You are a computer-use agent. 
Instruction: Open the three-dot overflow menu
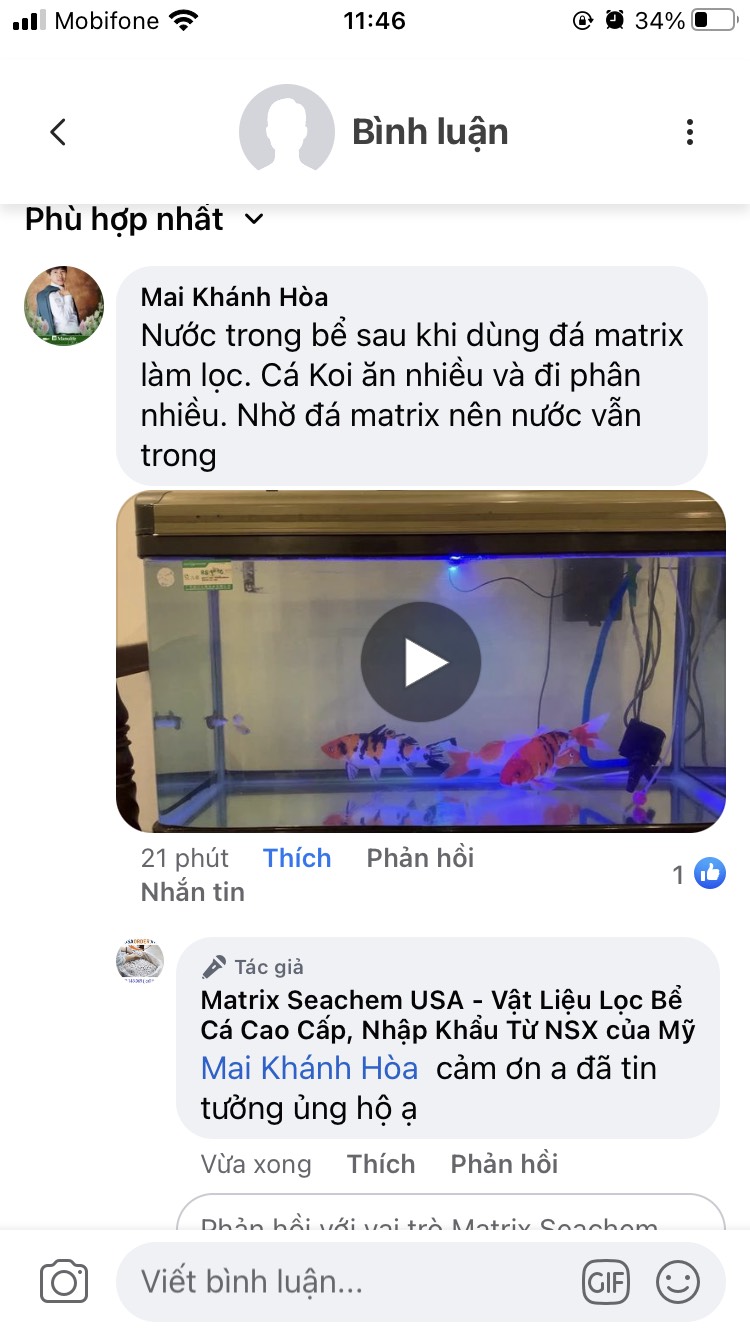[x=689, y=132]
